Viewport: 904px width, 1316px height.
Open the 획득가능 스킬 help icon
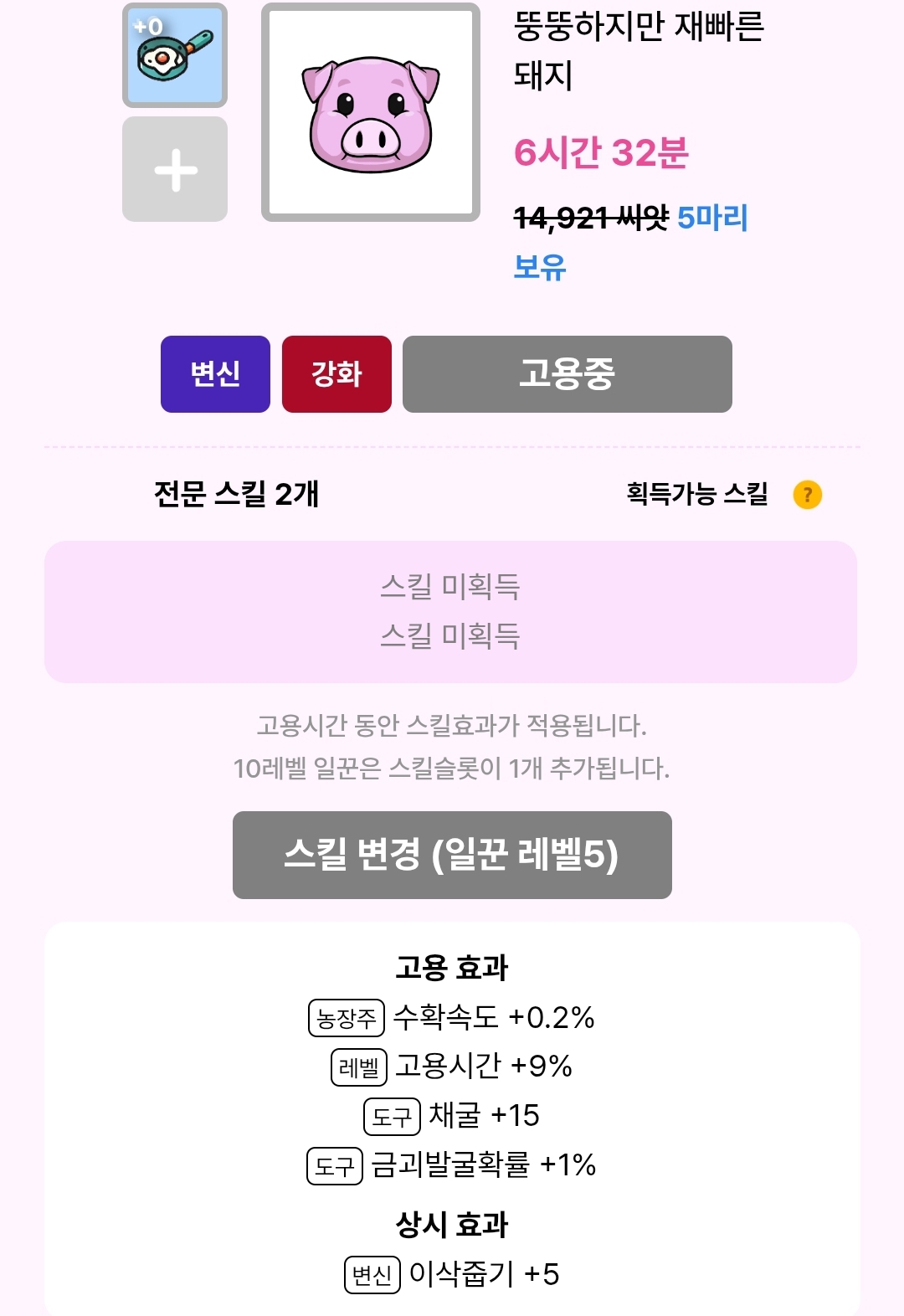click(807, 495)
